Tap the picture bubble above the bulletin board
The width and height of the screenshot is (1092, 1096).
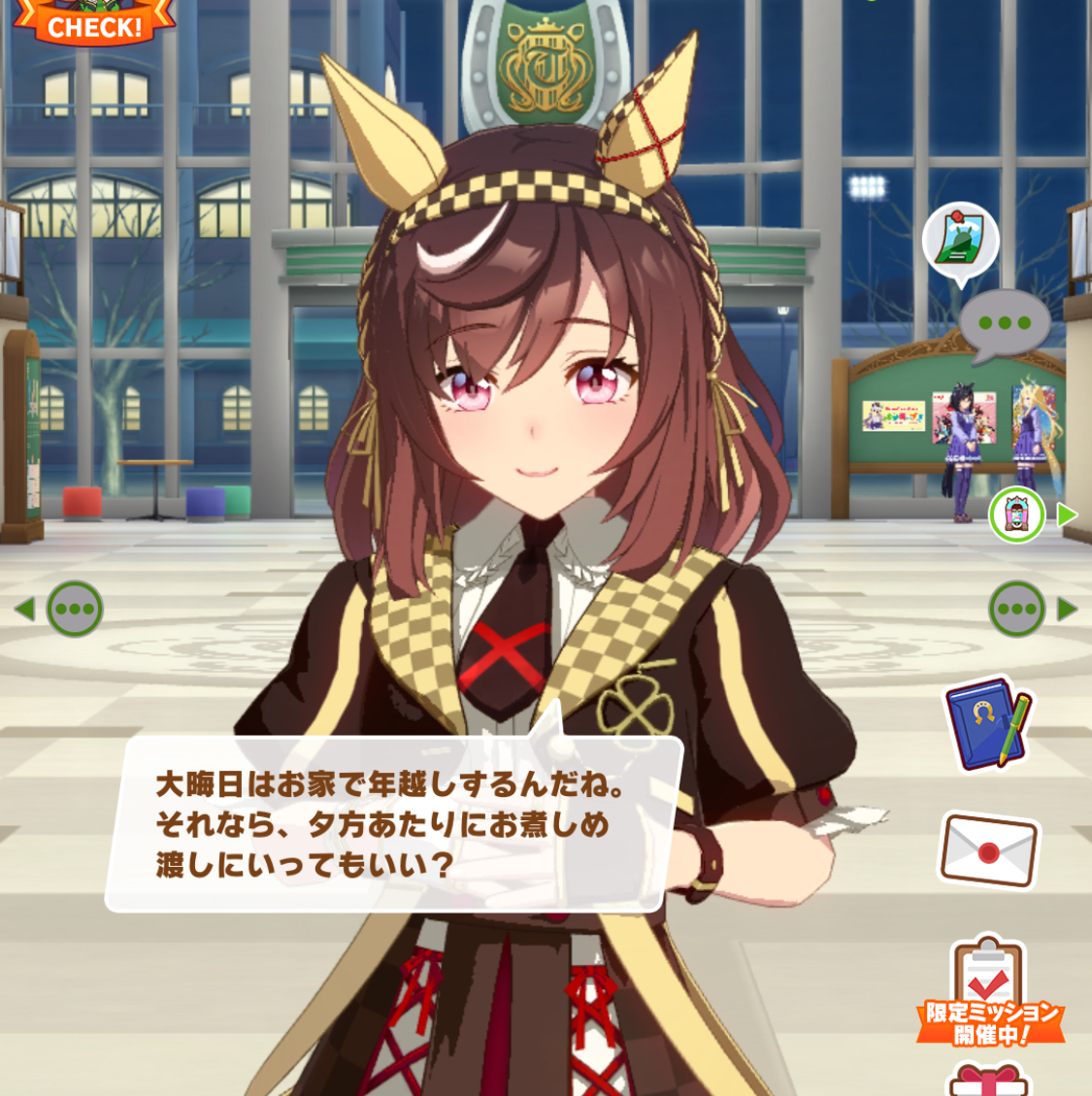pyautogui.click(x=960, y=242)
